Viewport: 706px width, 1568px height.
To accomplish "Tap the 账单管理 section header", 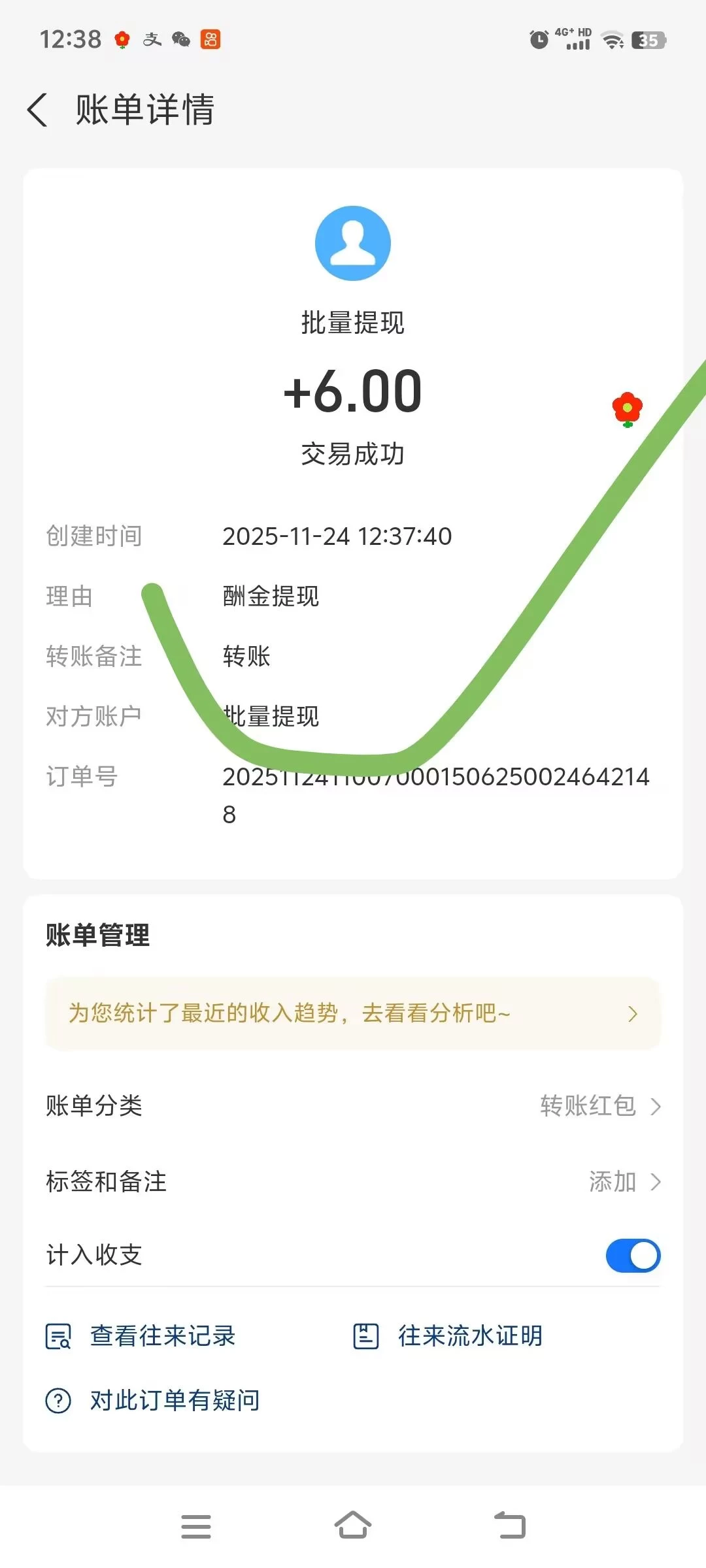I will click(97, 936).
